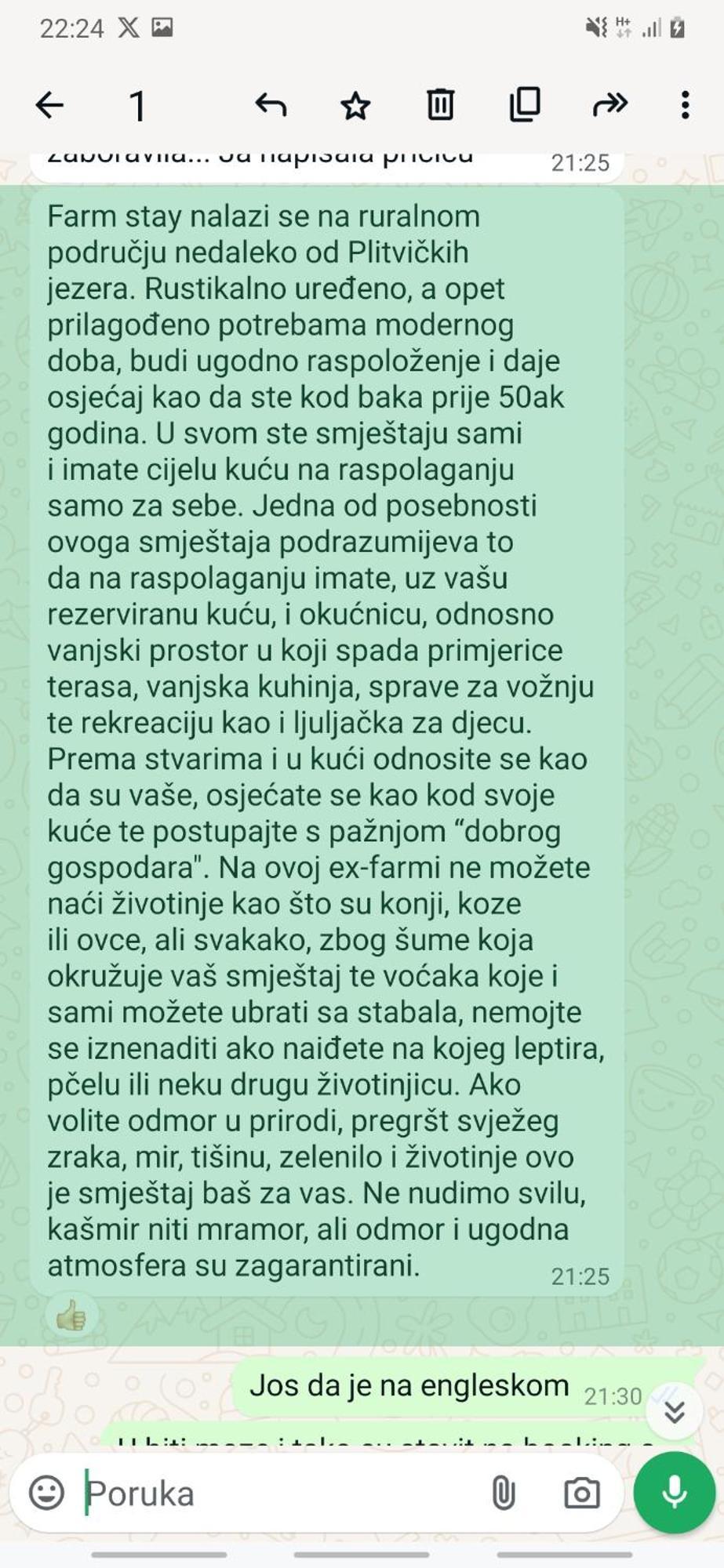Jump to latest messages with down chevrons
Screen dimensions: 724x1568
coord(674,1411)
